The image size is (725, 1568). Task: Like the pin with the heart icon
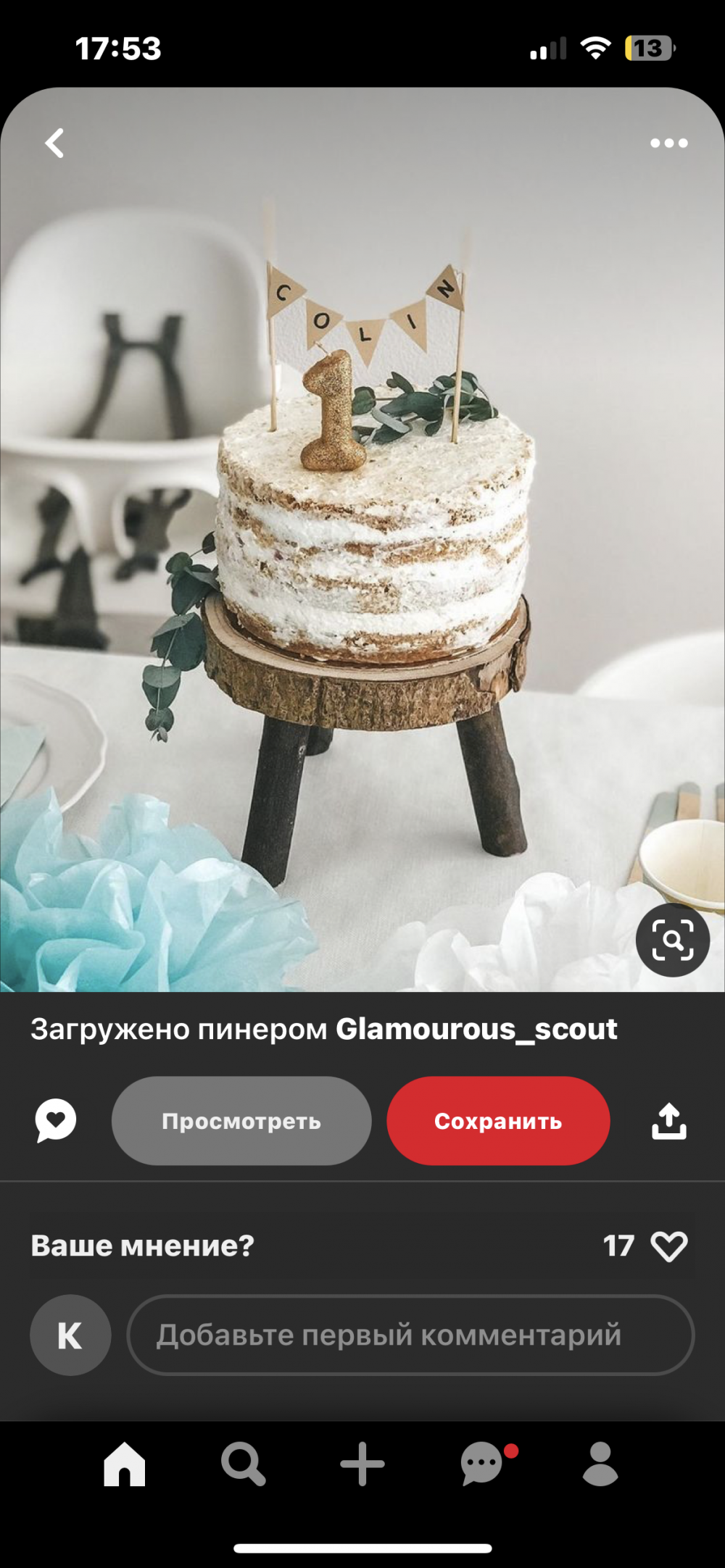(668, 1246)
